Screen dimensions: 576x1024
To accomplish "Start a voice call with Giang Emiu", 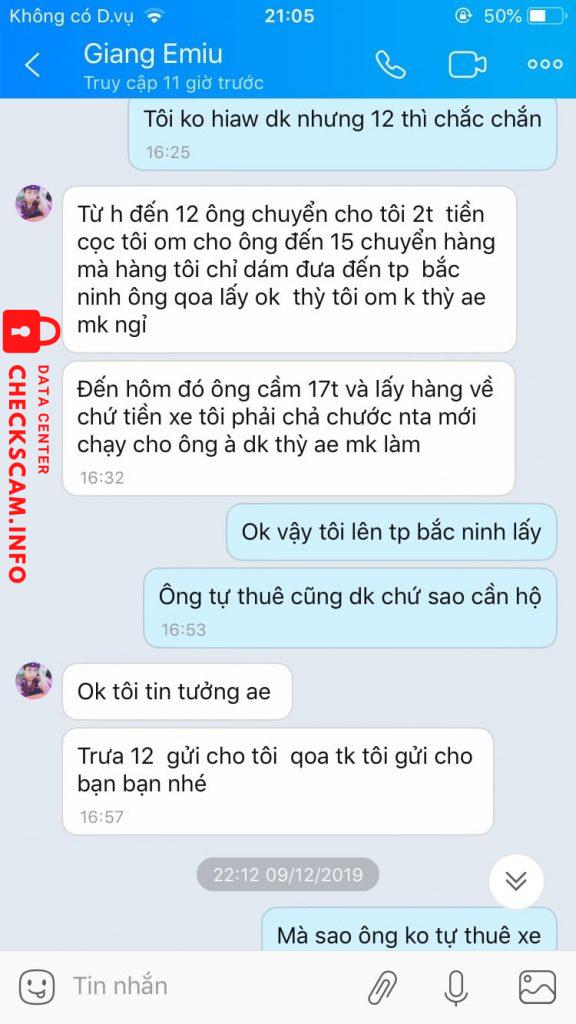I will tap(391, 64).
